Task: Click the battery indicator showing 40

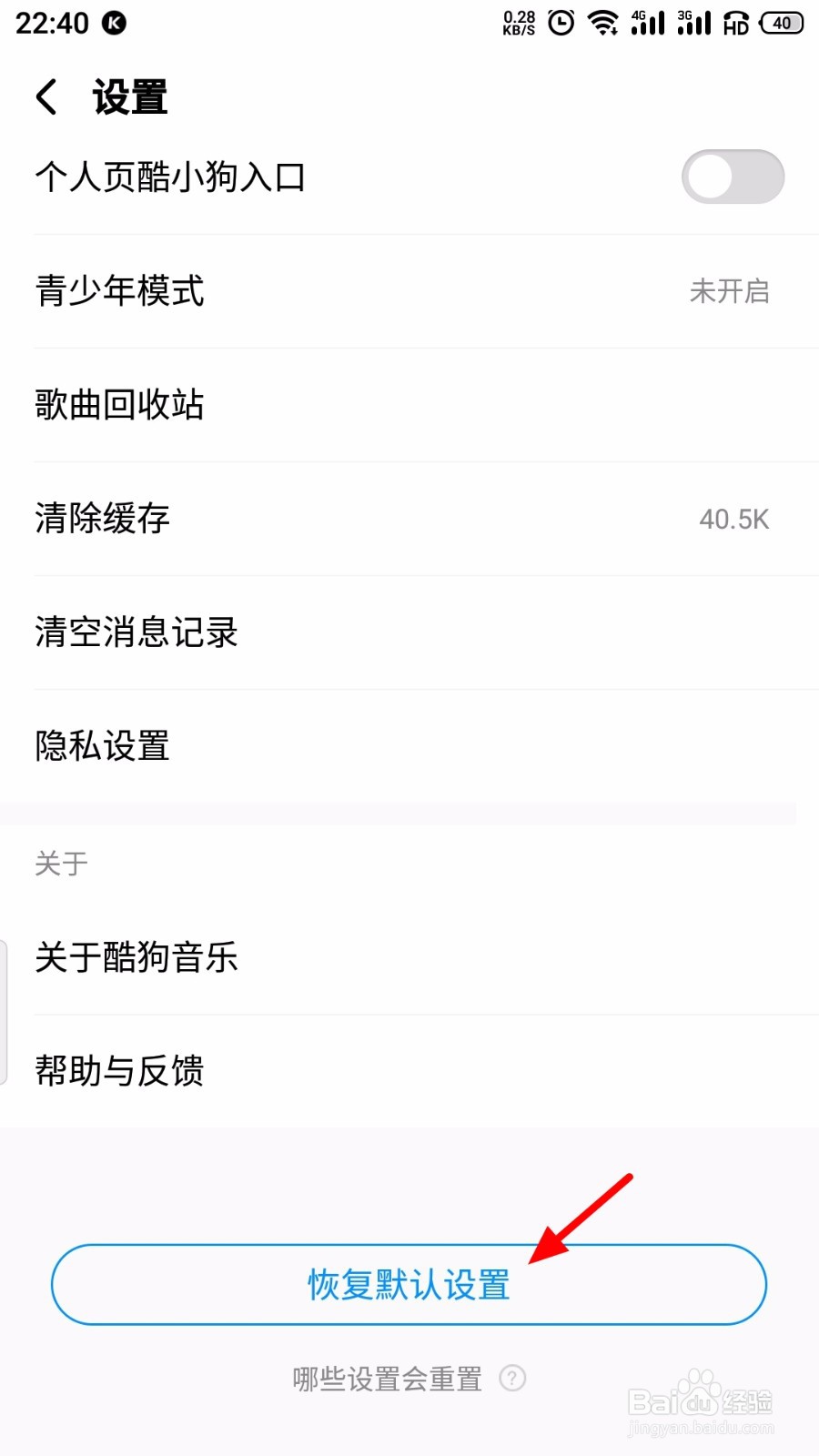Action: coord(780,23)
